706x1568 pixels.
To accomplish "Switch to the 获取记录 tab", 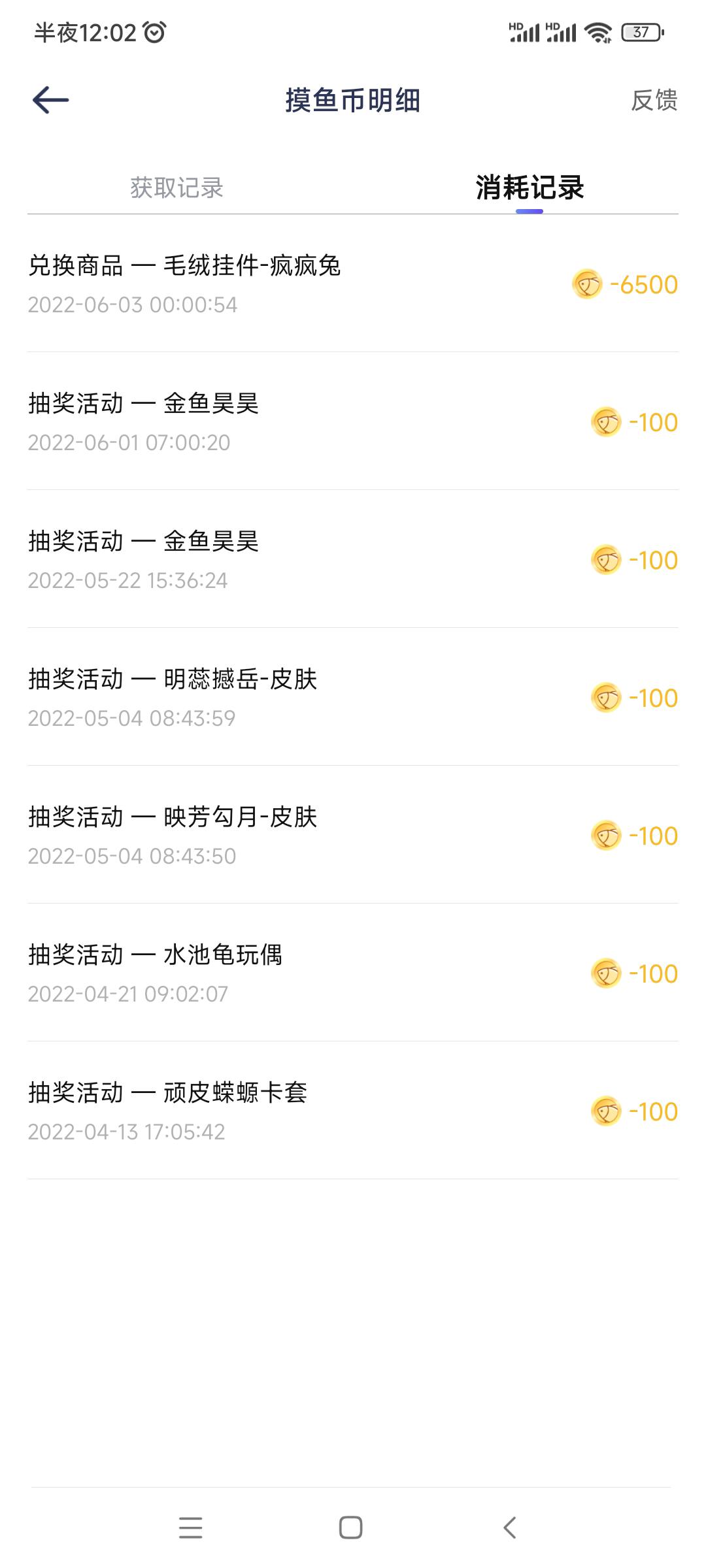I will [x=176, y=188].
